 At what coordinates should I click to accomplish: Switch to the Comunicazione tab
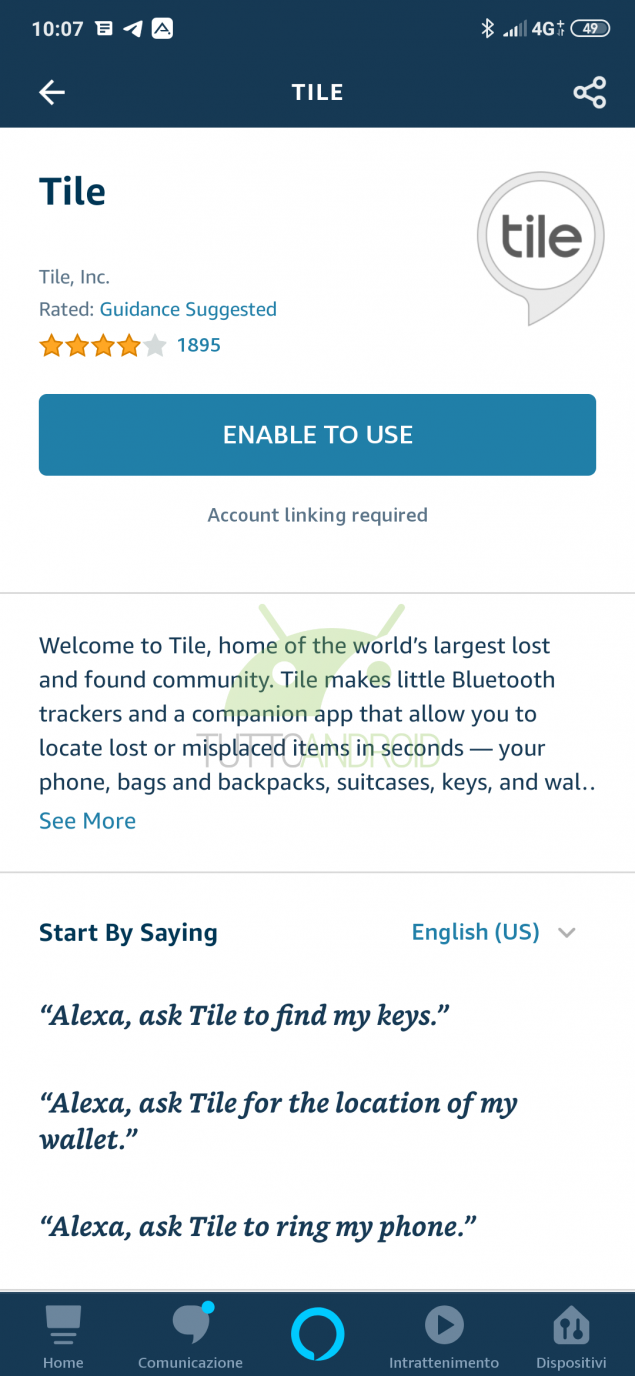pyautogui.click(x=190, y=1337)
